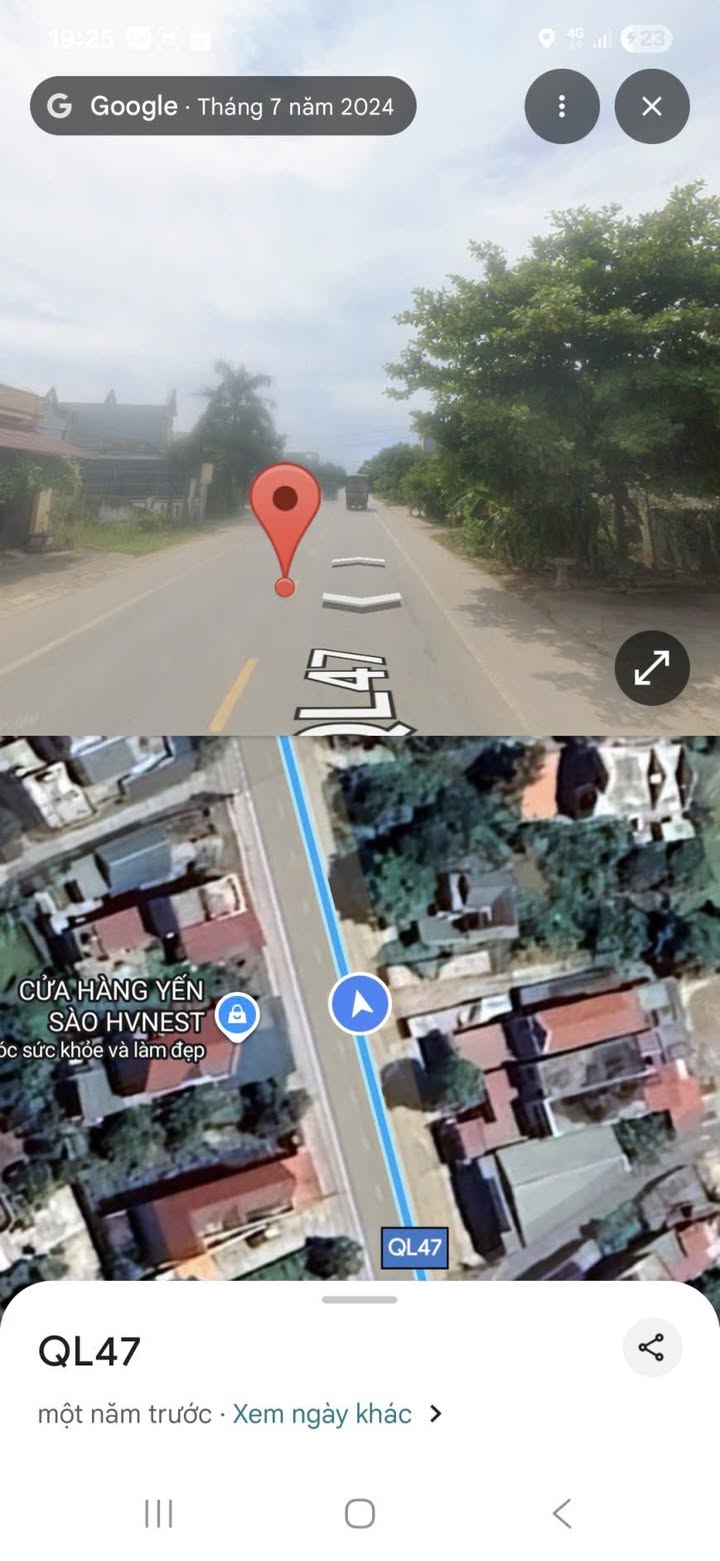This screenshot has width=720, height=1561.
Task: Go back using the system back button
Action: click(x=562, y=1513)
